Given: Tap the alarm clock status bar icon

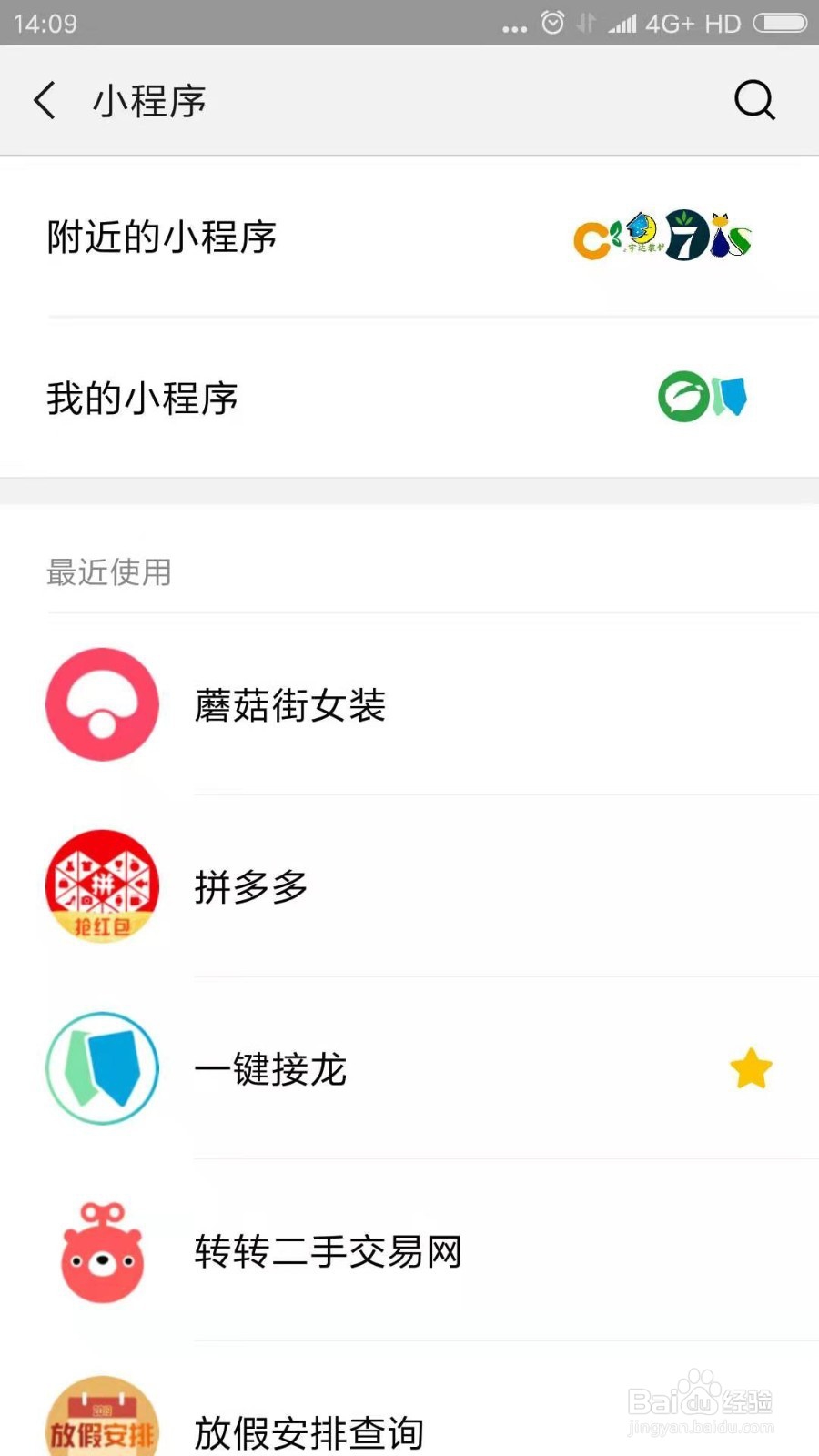Looking at the screenshot, I should [x=552, y=23].
